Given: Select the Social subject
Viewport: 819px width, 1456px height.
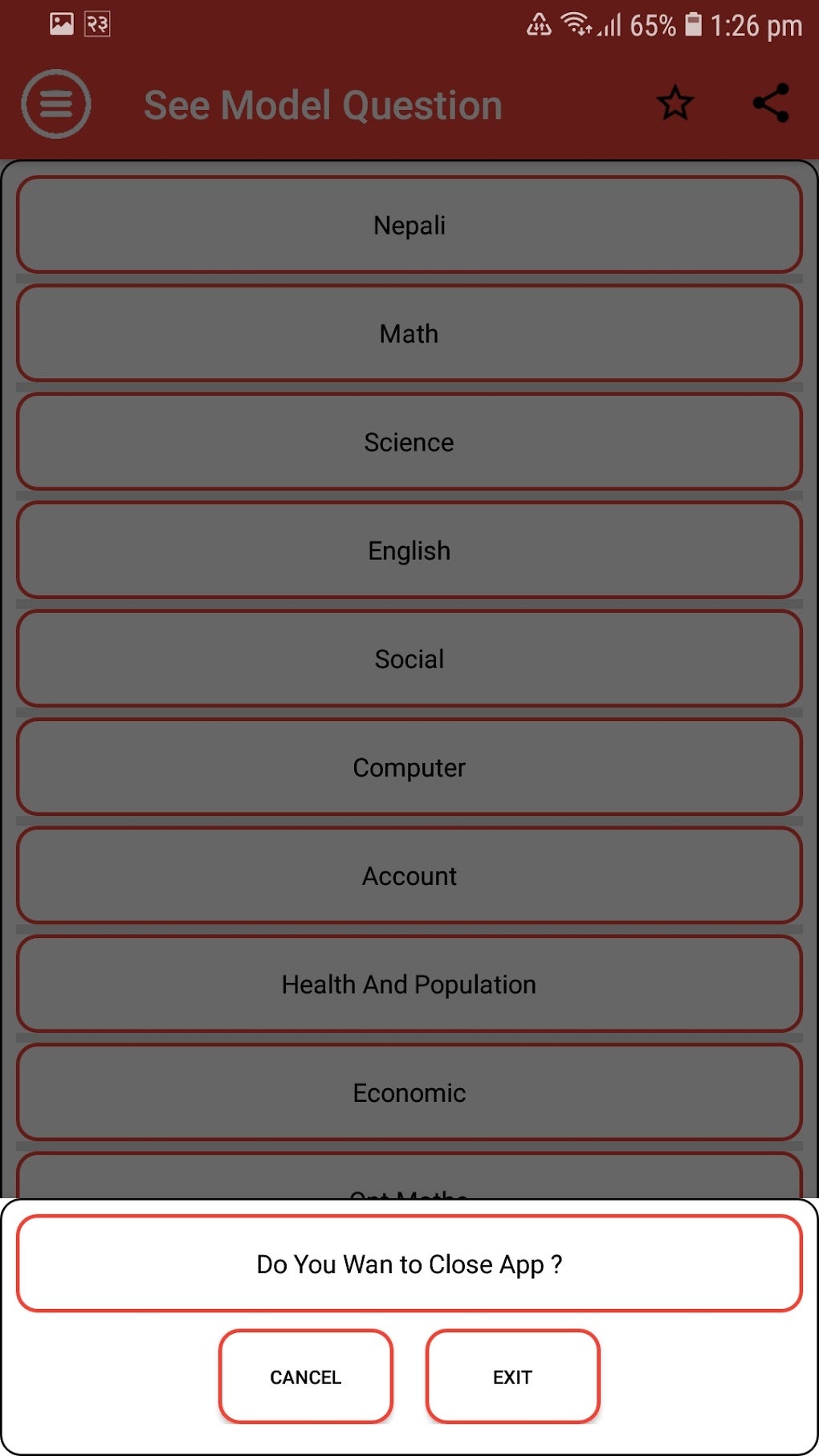Looking at the screenshot, I should [409, 659].
